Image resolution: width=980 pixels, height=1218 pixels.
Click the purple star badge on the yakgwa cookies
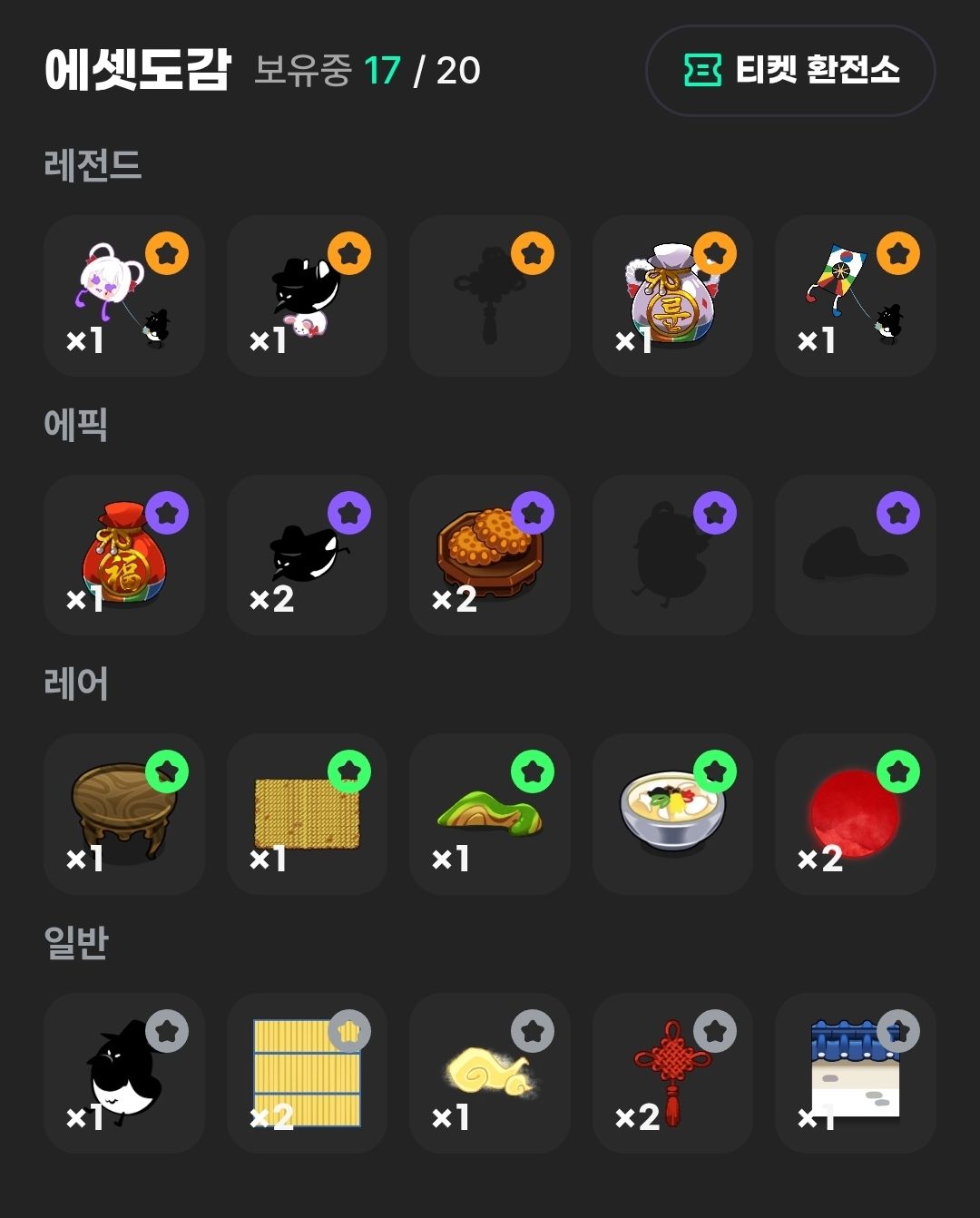[x=534, y=512]
